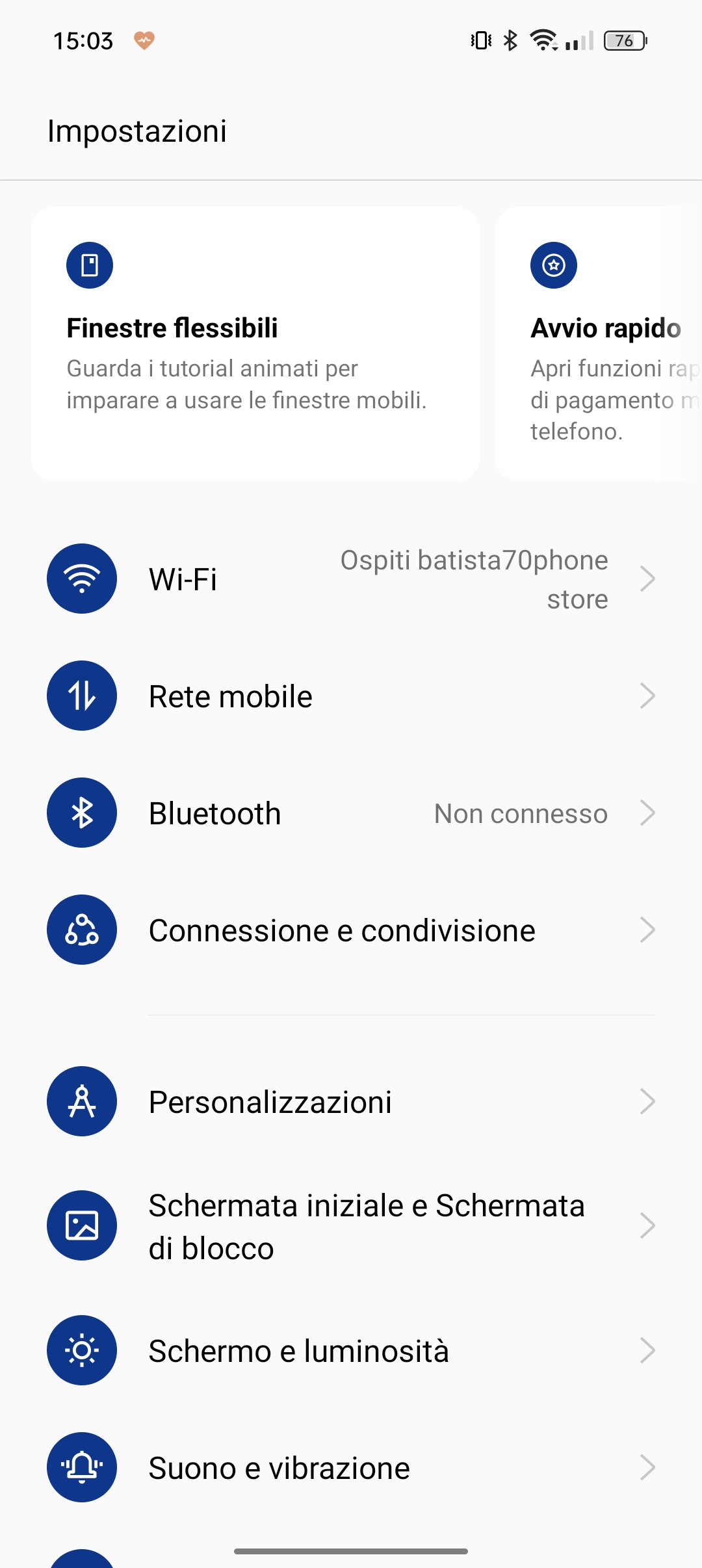The image size is (702, 1568).
Task: Go to Rete mobile settings
Action: pos(351,696)
